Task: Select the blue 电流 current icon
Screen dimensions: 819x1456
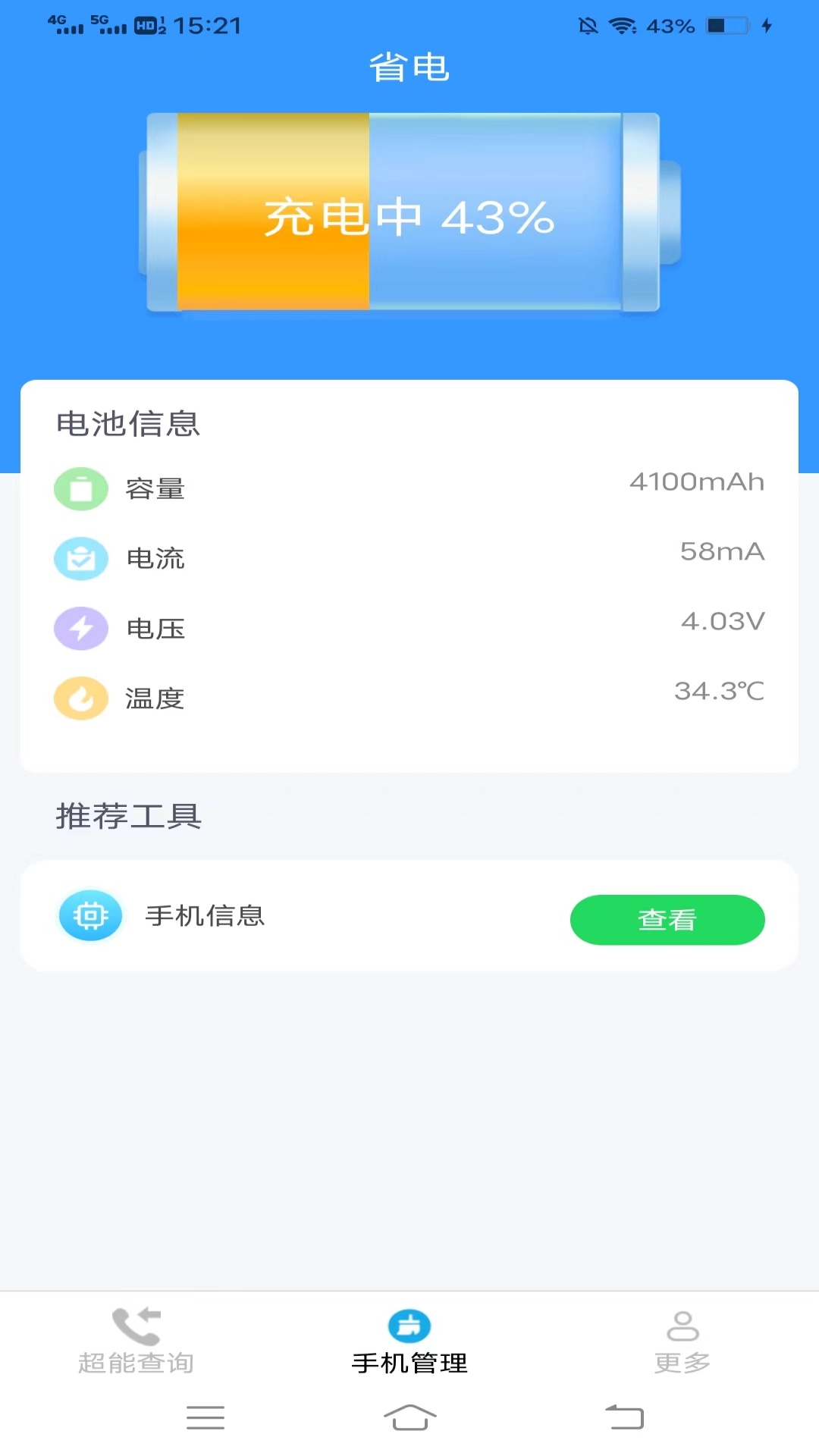Action: coord(81,559)
